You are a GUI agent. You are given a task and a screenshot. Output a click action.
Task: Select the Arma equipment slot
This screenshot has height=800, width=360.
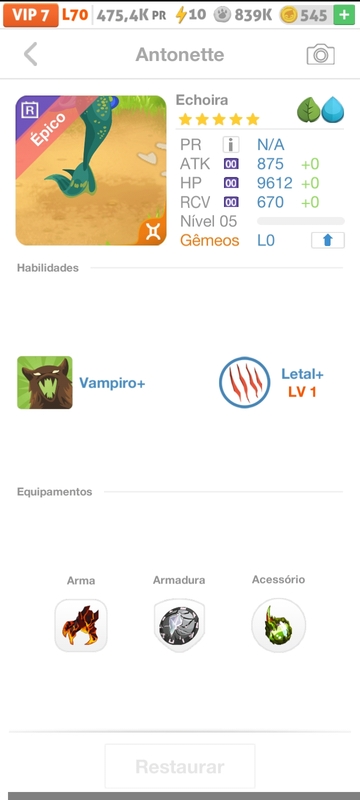click(81, 625)
